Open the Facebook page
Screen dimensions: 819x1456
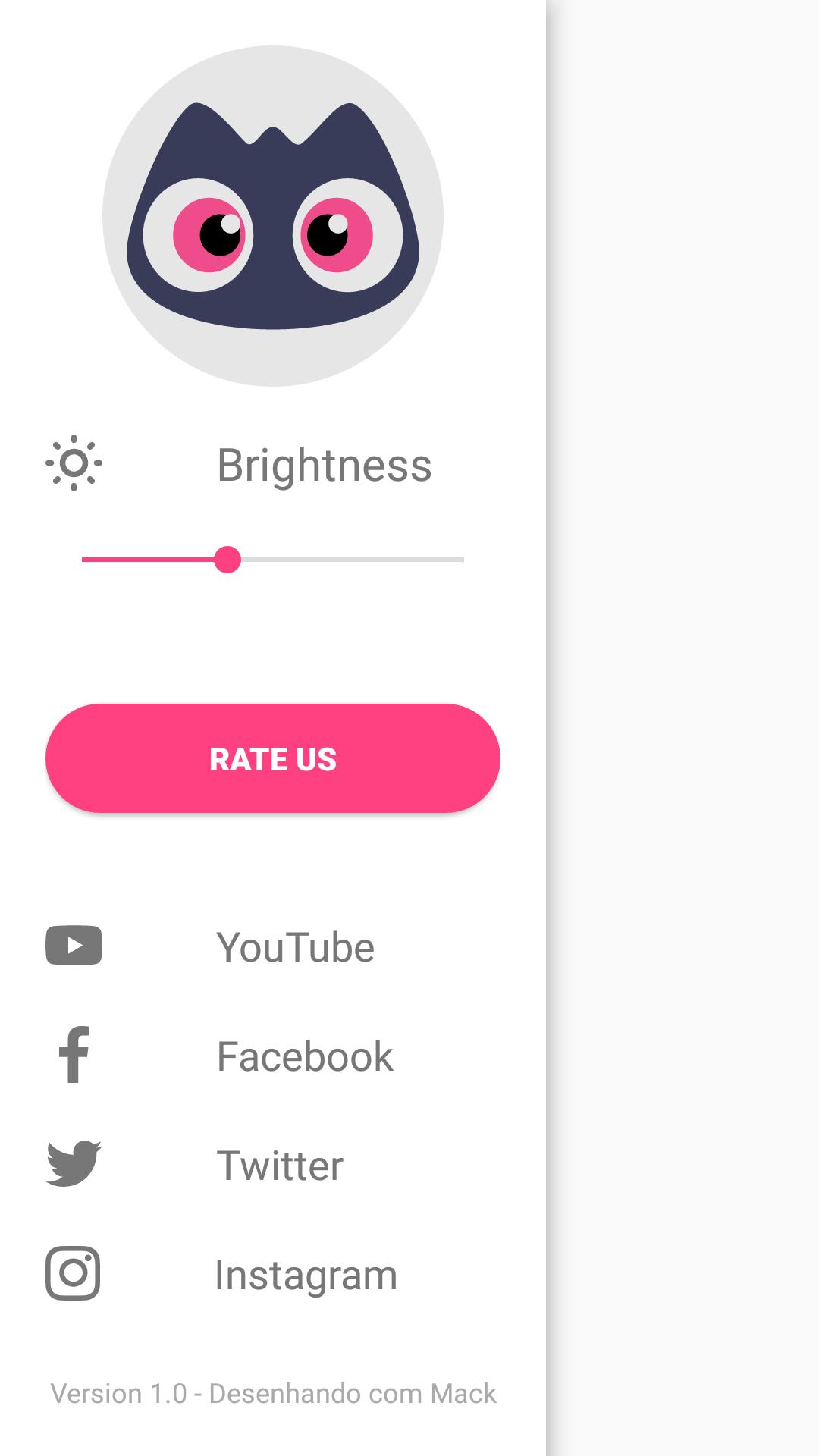pyautogui.click(x=303, y=1056)
